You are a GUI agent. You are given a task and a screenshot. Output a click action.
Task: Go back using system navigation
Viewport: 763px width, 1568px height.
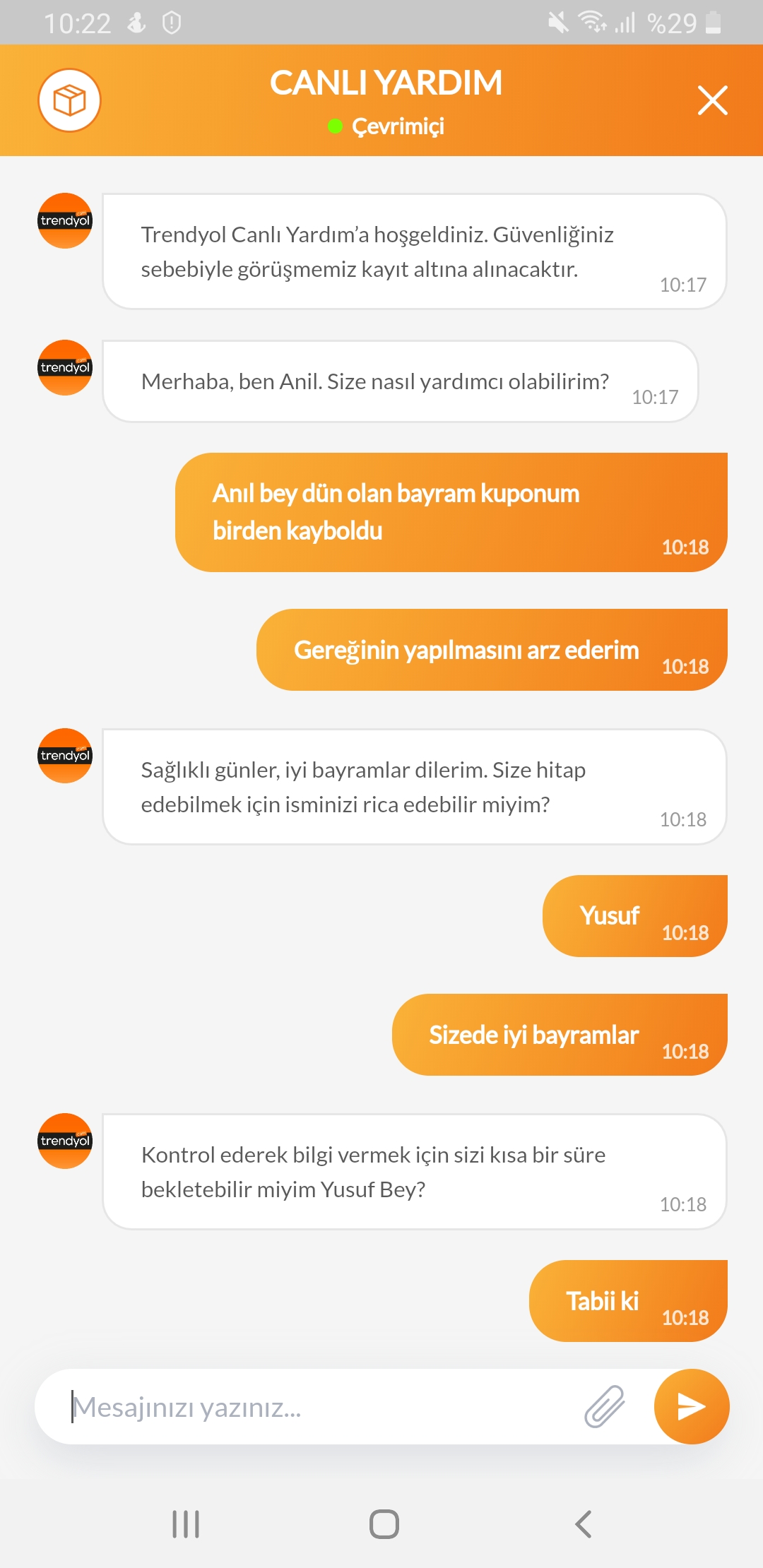pyautogui.click(x=583, y=1524)
